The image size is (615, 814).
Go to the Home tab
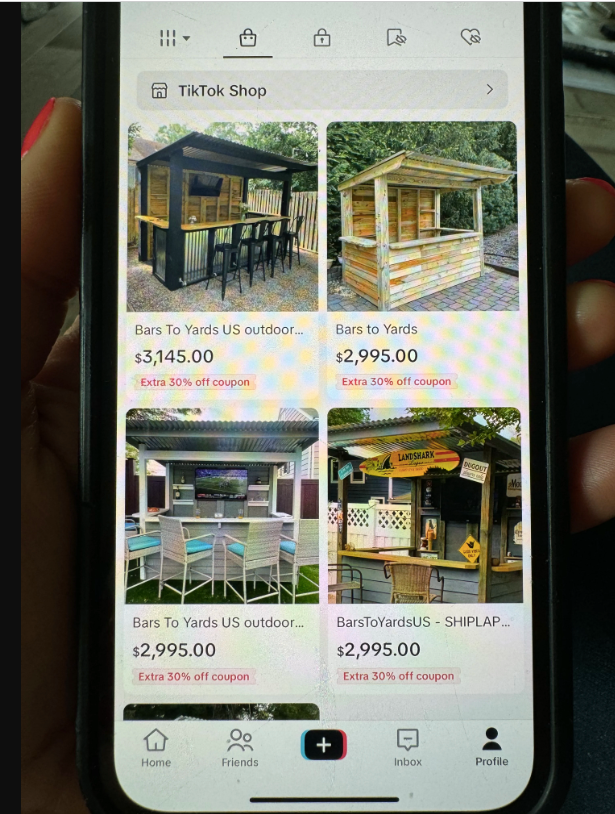coord(156,747)
